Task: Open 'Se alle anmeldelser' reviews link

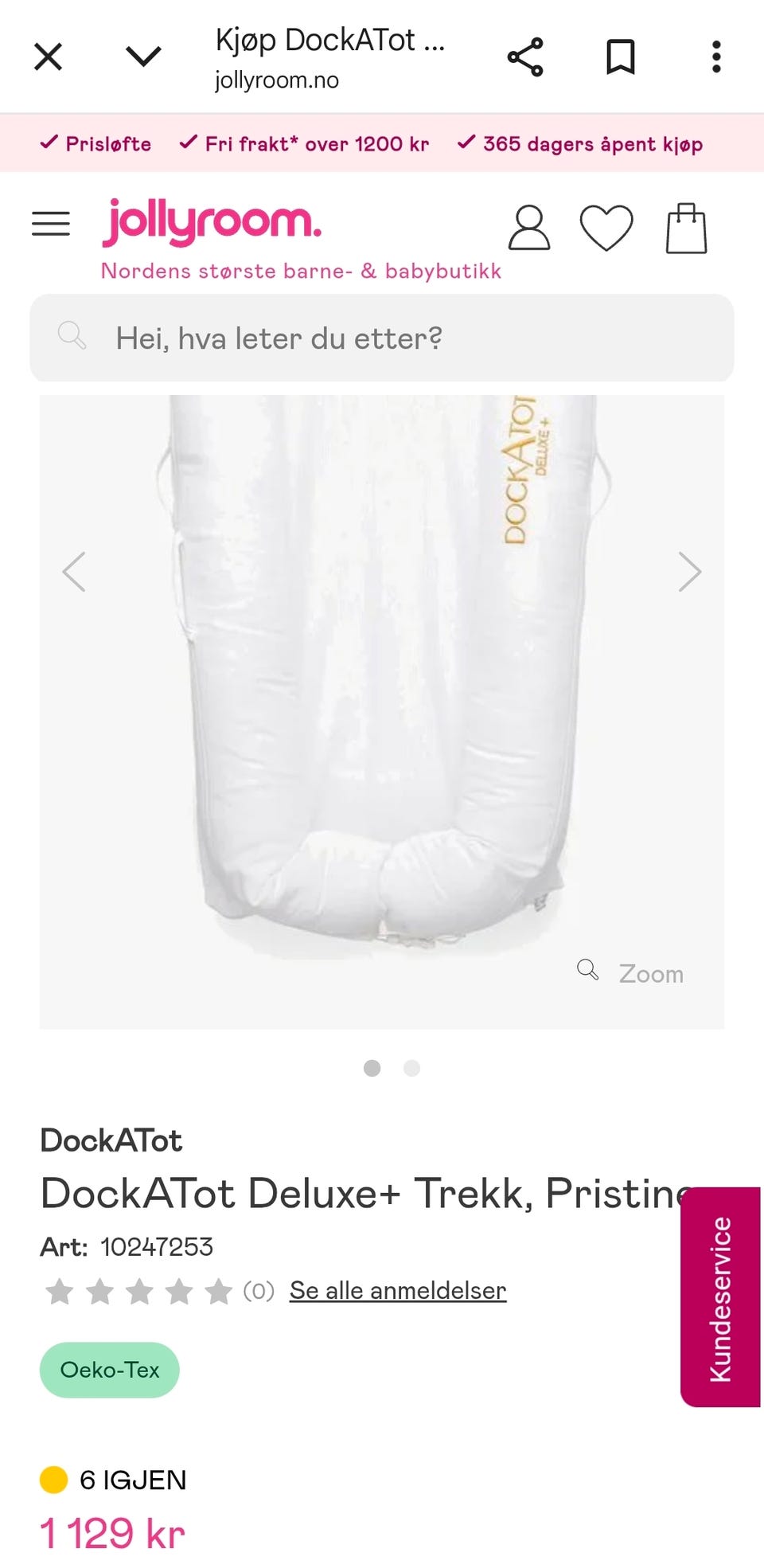Action: 398,1290
